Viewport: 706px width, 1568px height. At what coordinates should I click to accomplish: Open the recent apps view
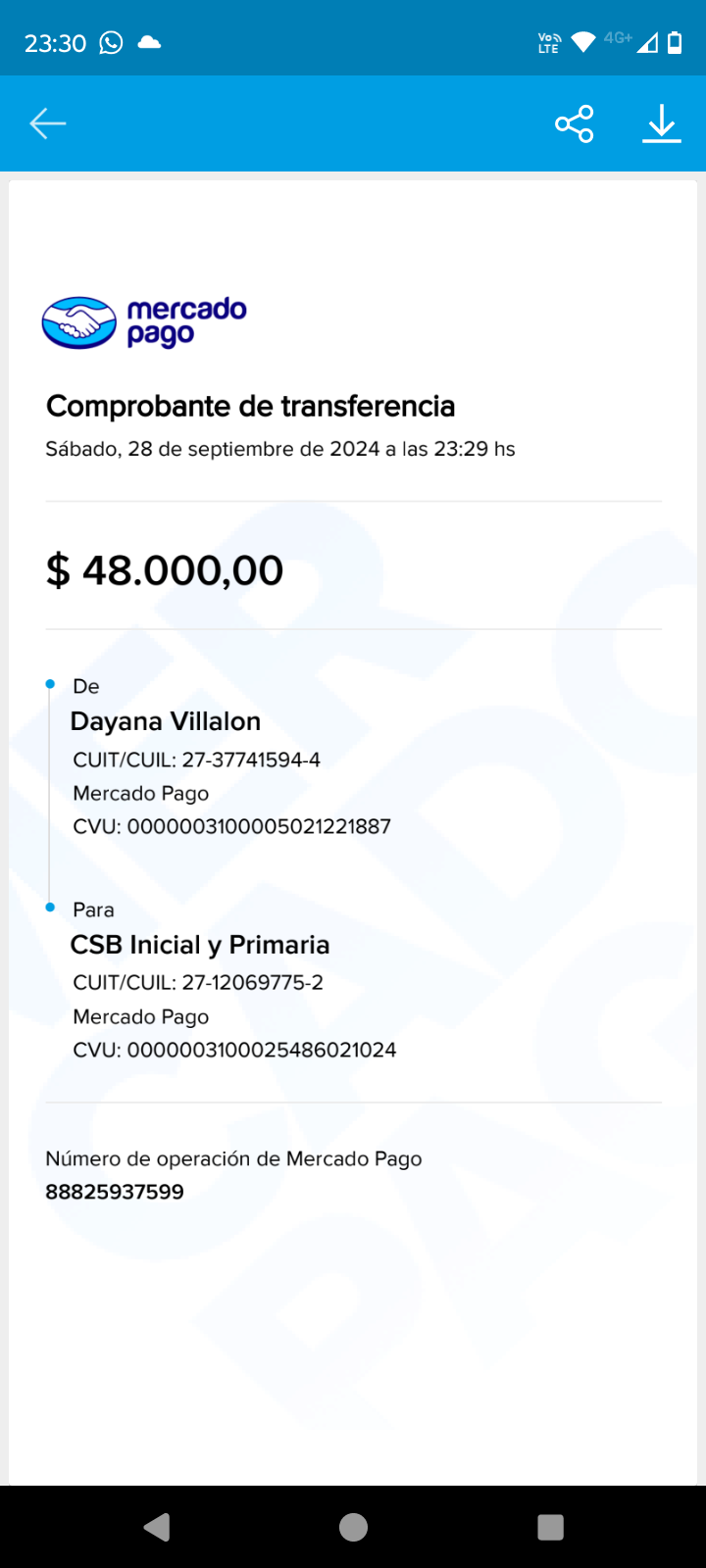[x=550, y=1527]
